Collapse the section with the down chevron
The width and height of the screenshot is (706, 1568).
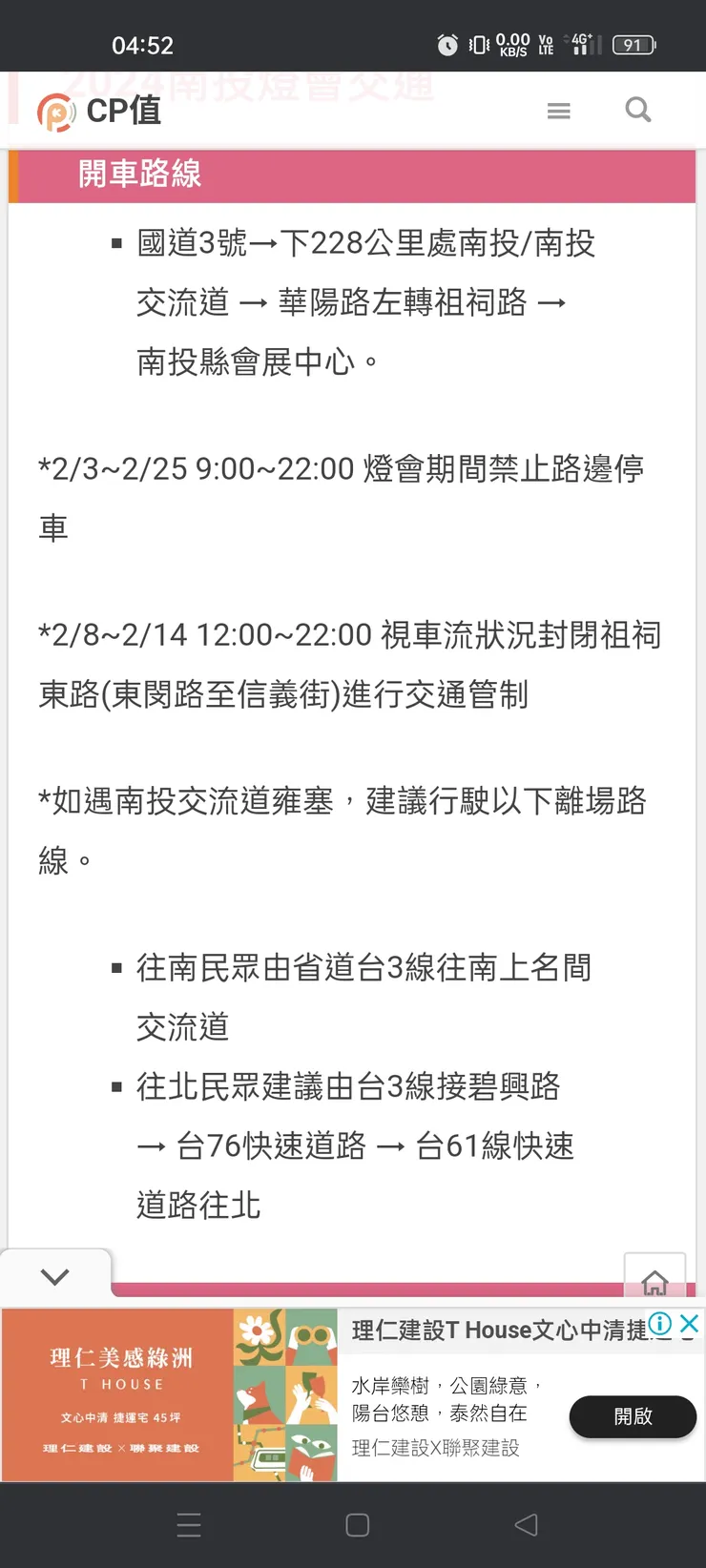pyautogui.click(x=55, y=1274)
